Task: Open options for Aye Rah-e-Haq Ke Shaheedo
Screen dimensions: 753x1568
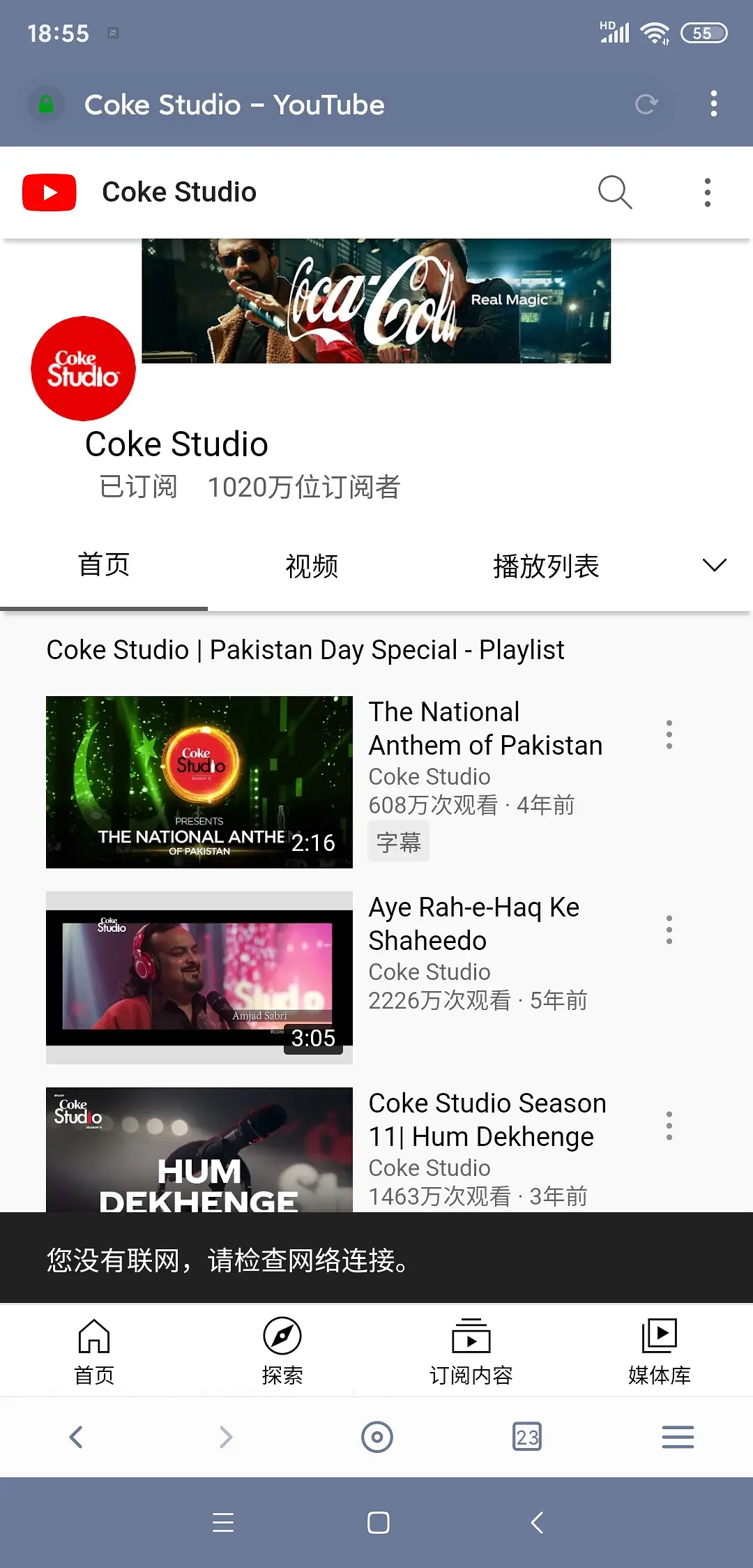Action: (x=669, y=930)
